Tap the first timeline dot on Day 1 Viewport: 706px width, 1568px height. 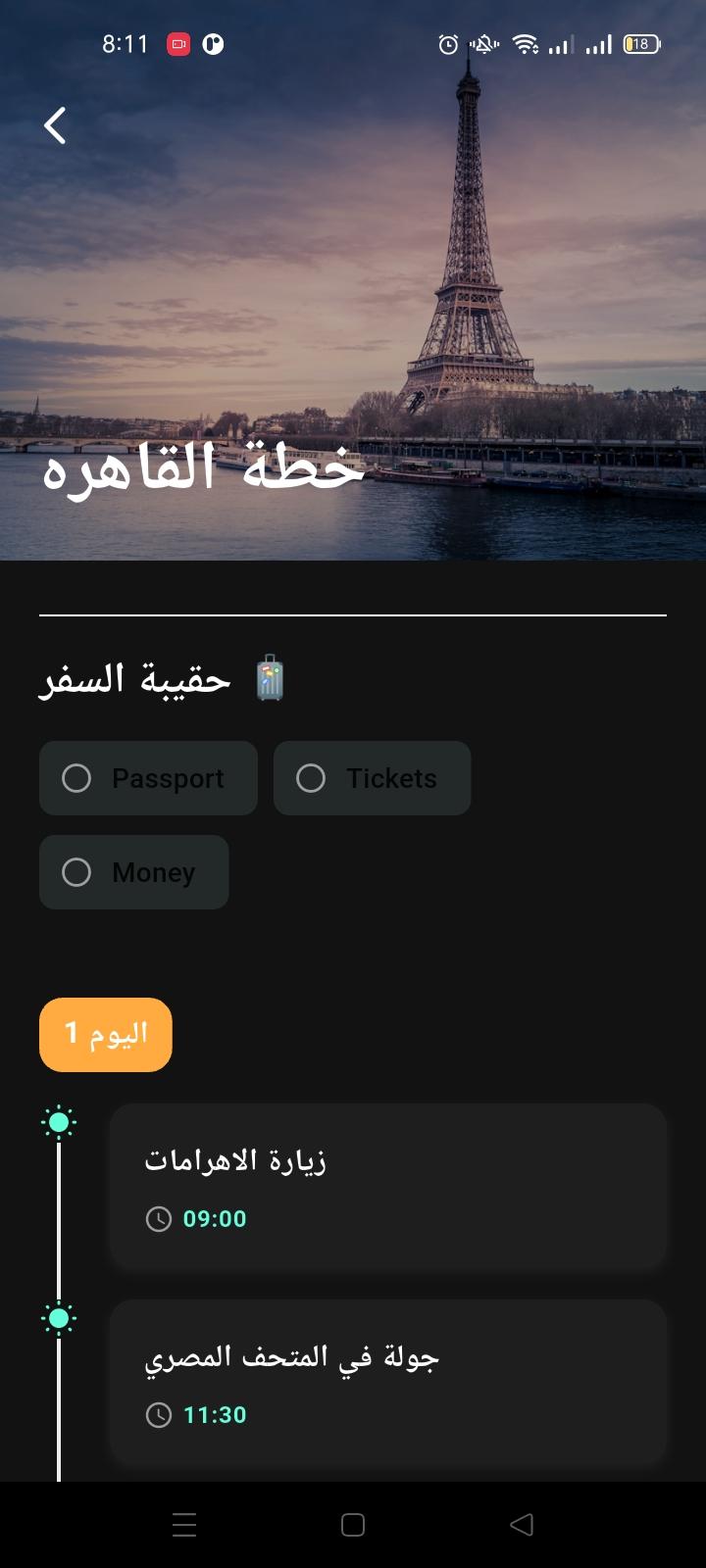58,1123
